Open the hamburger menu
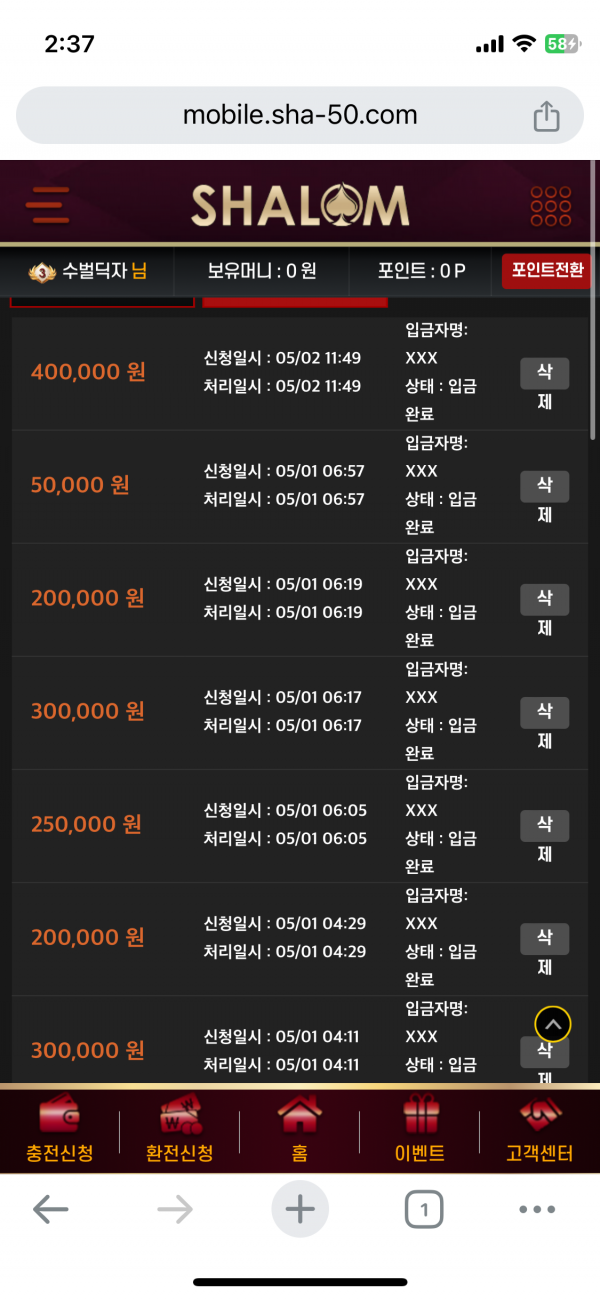600x1299 pixels. [x=48, y=206]
